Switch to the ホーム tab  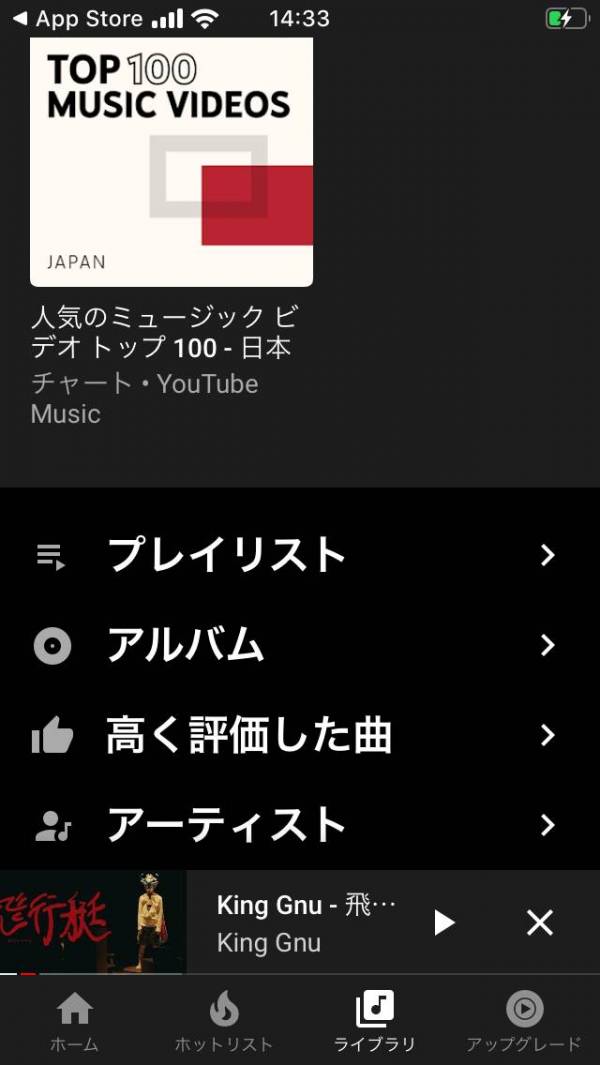pos(75,1021)
